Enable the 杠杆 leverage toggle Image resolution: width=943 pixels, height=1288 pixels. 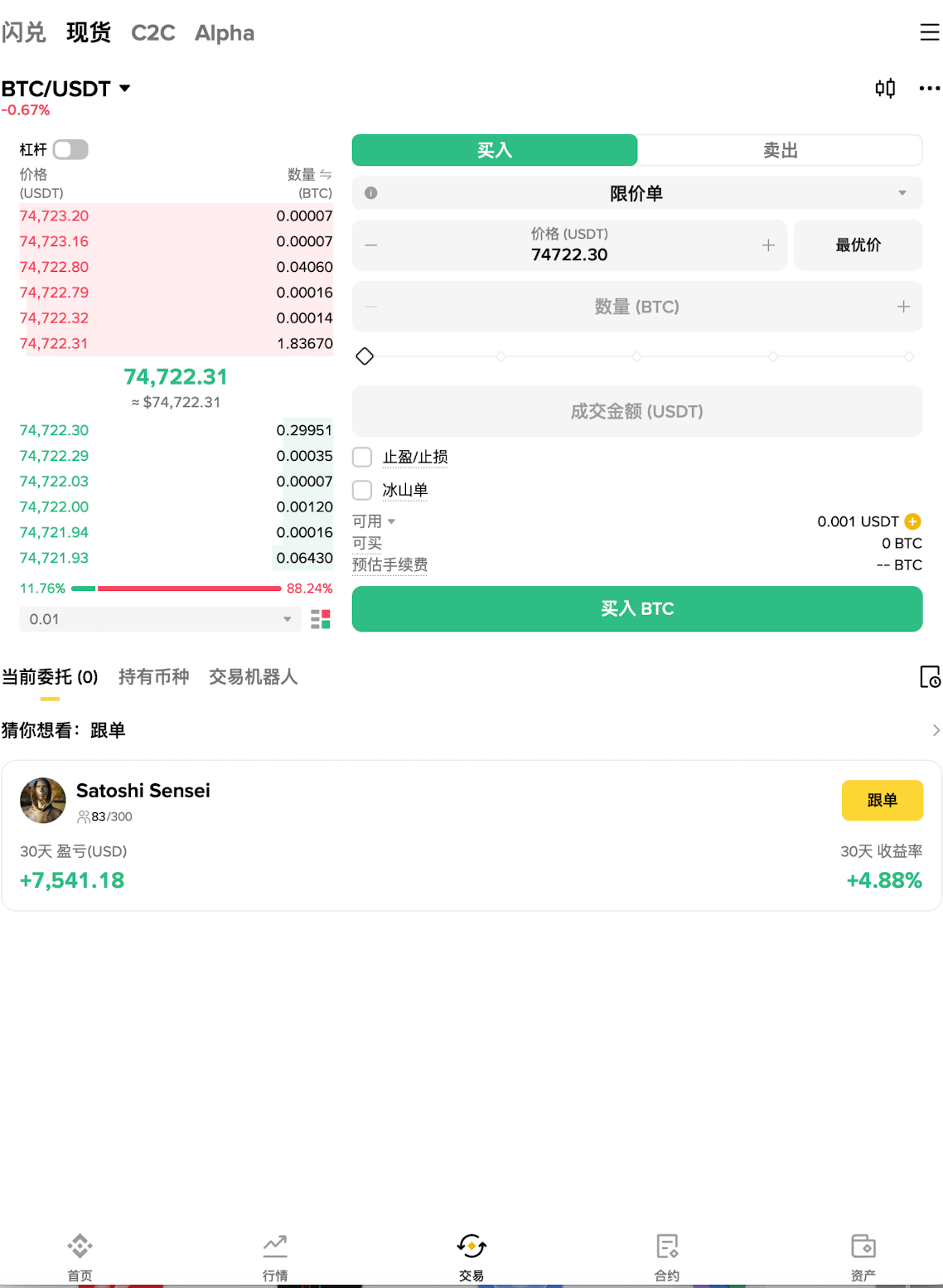(x=70, y=149)
